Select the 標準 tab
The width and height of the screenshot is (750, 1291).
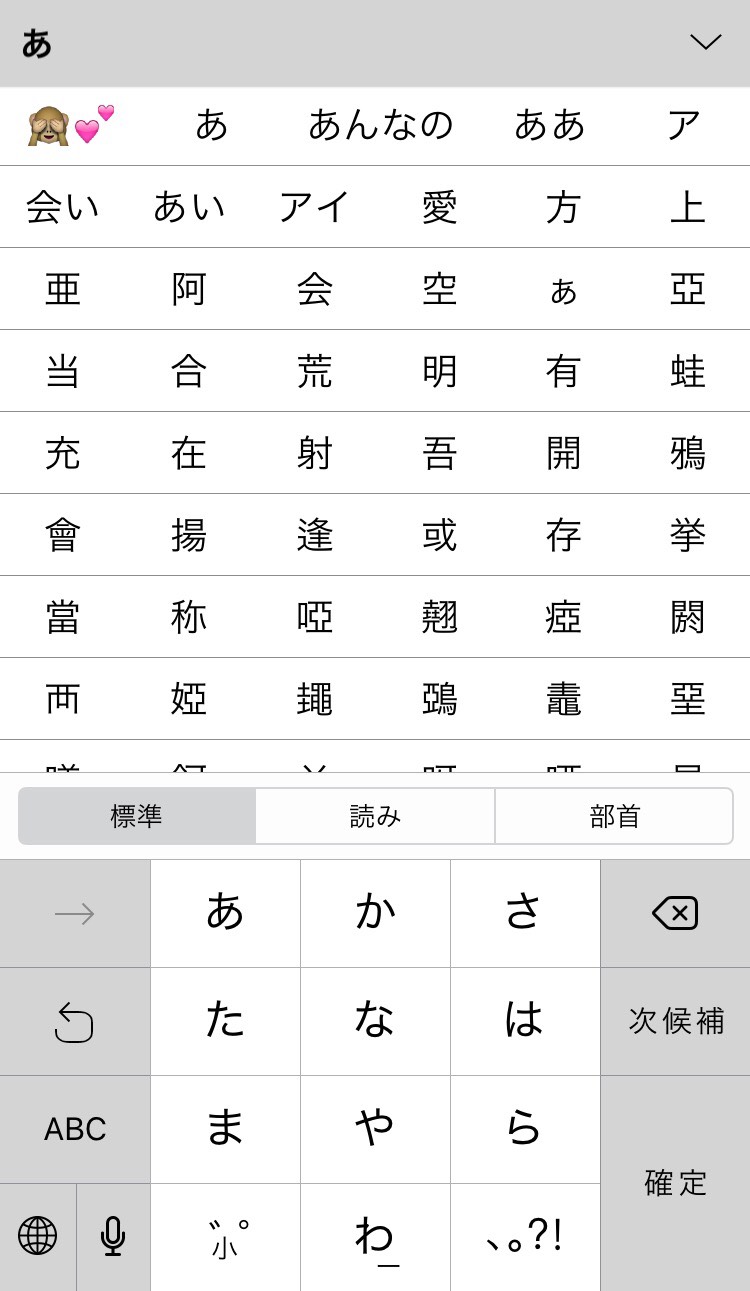(x=137, y=816)
